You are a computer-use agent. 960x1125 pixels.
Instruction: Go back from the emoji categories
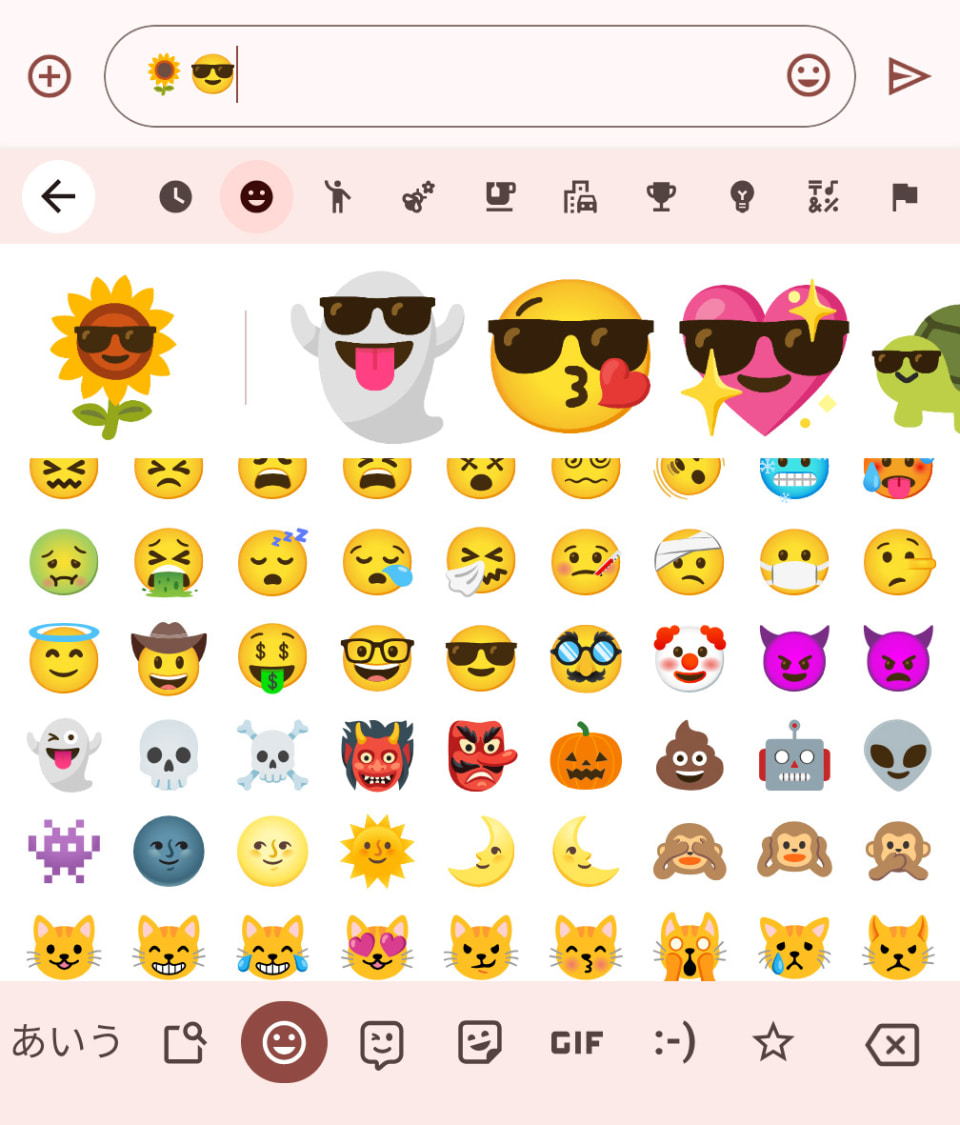[x=58, y=197]
